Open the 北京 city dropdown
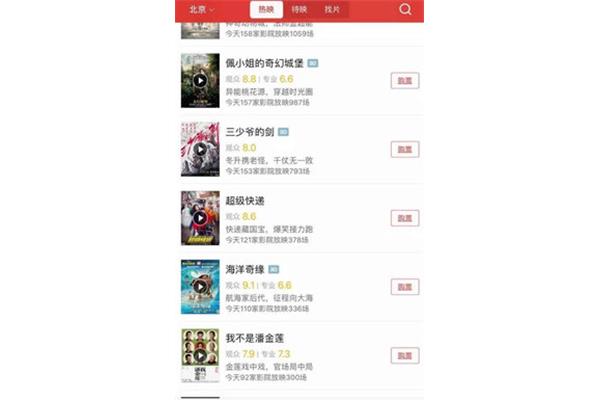Image resolution: width=600 pixels, height=400 pixels. (200, 10)
